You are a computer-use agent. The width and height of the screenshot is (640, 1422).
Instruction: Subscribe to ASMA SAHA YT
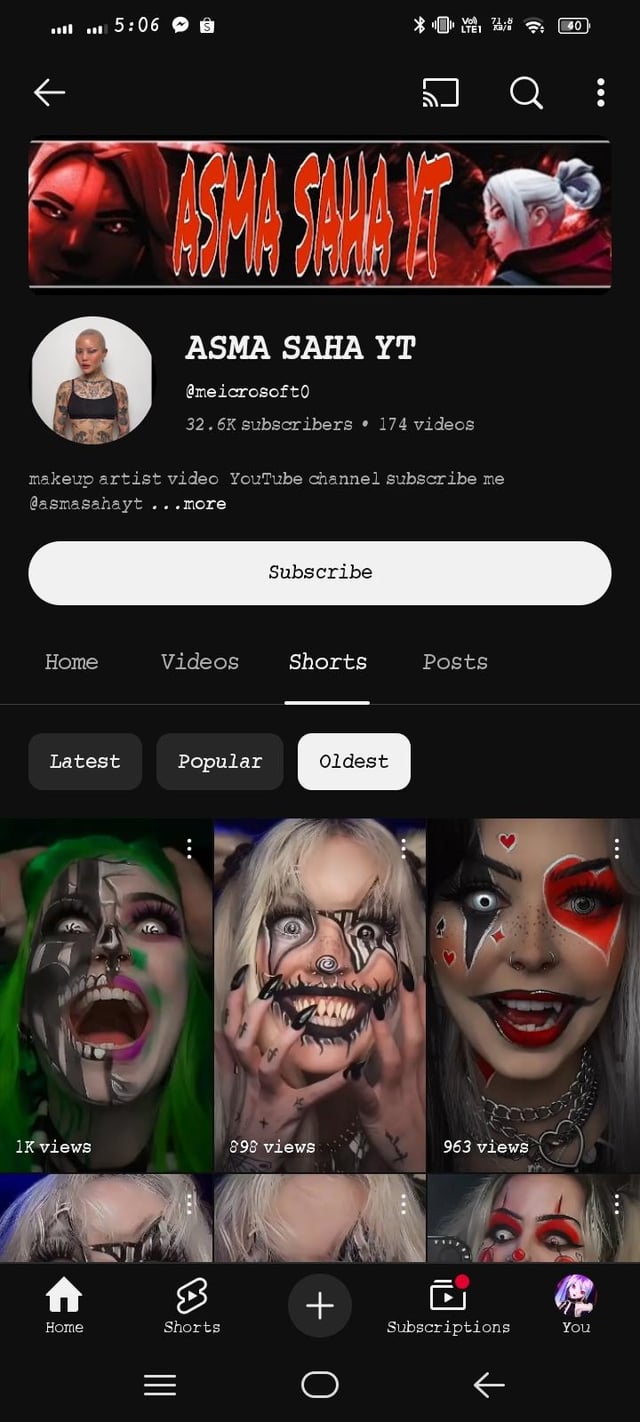320,573
